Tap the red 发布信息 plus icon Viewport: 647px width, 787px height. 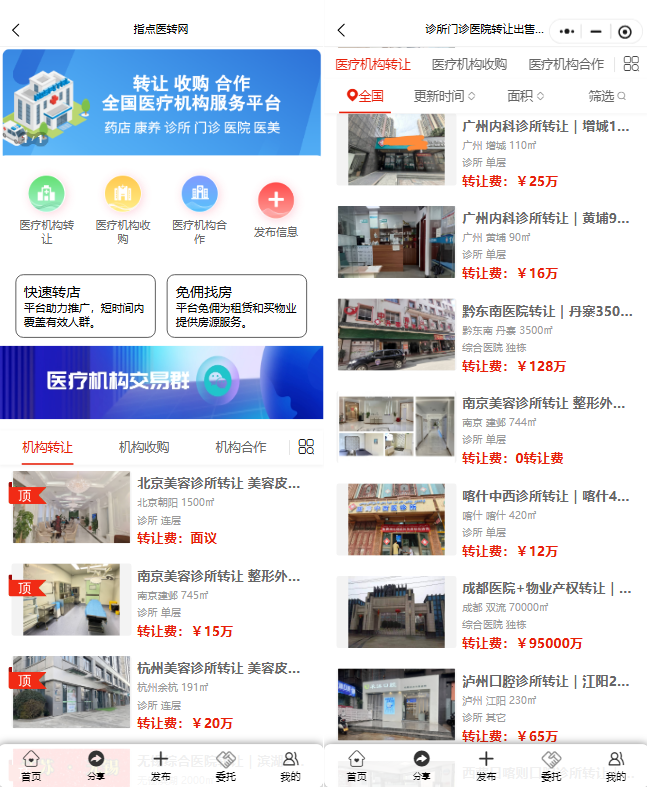tap(276, 200)
